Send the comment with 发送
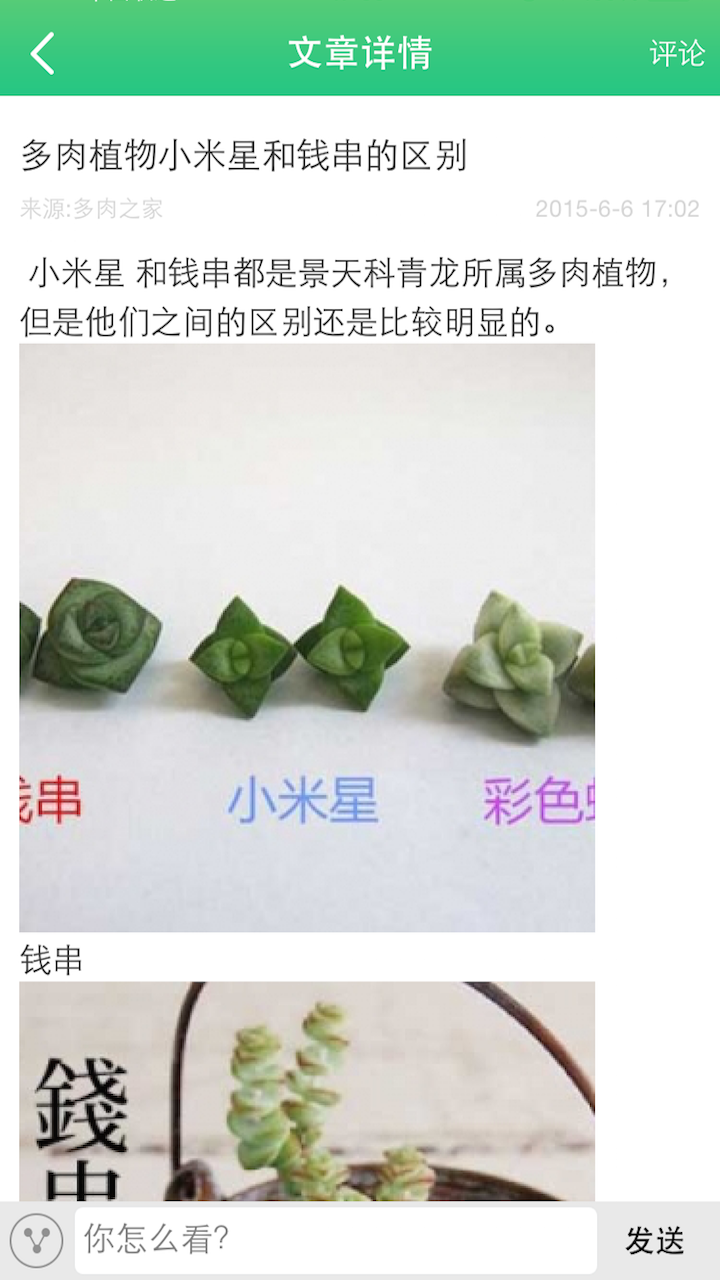Viewport: 720px width, 1280px height. tap(655, 1241)
